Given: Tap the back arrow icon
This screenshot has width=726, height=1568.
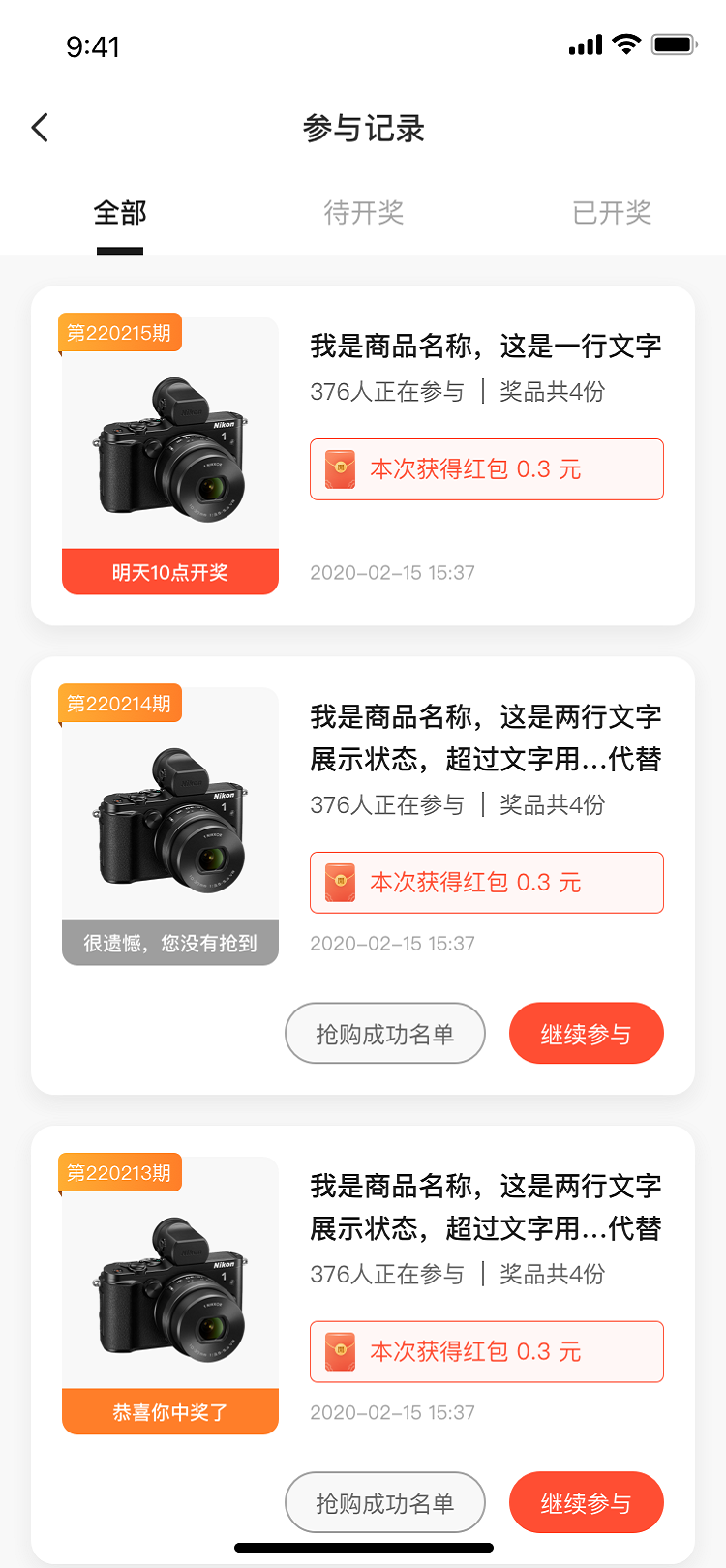Looking at the screenshot, I should (x=39, y=127).
